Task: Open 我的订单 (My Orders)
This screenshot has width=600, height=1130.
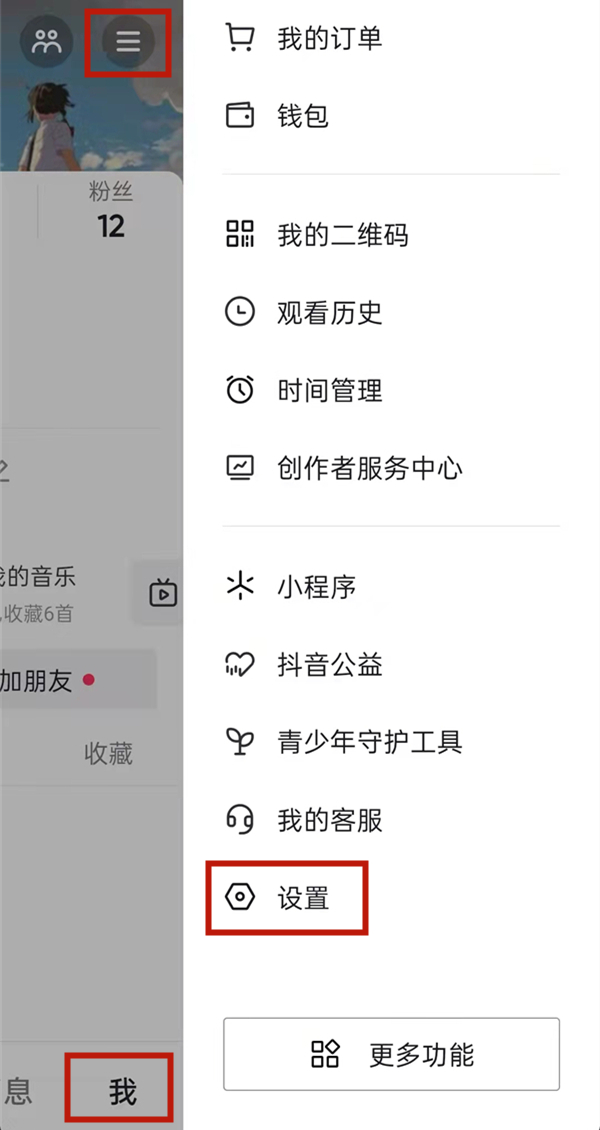Action: (x=329, y=39)
